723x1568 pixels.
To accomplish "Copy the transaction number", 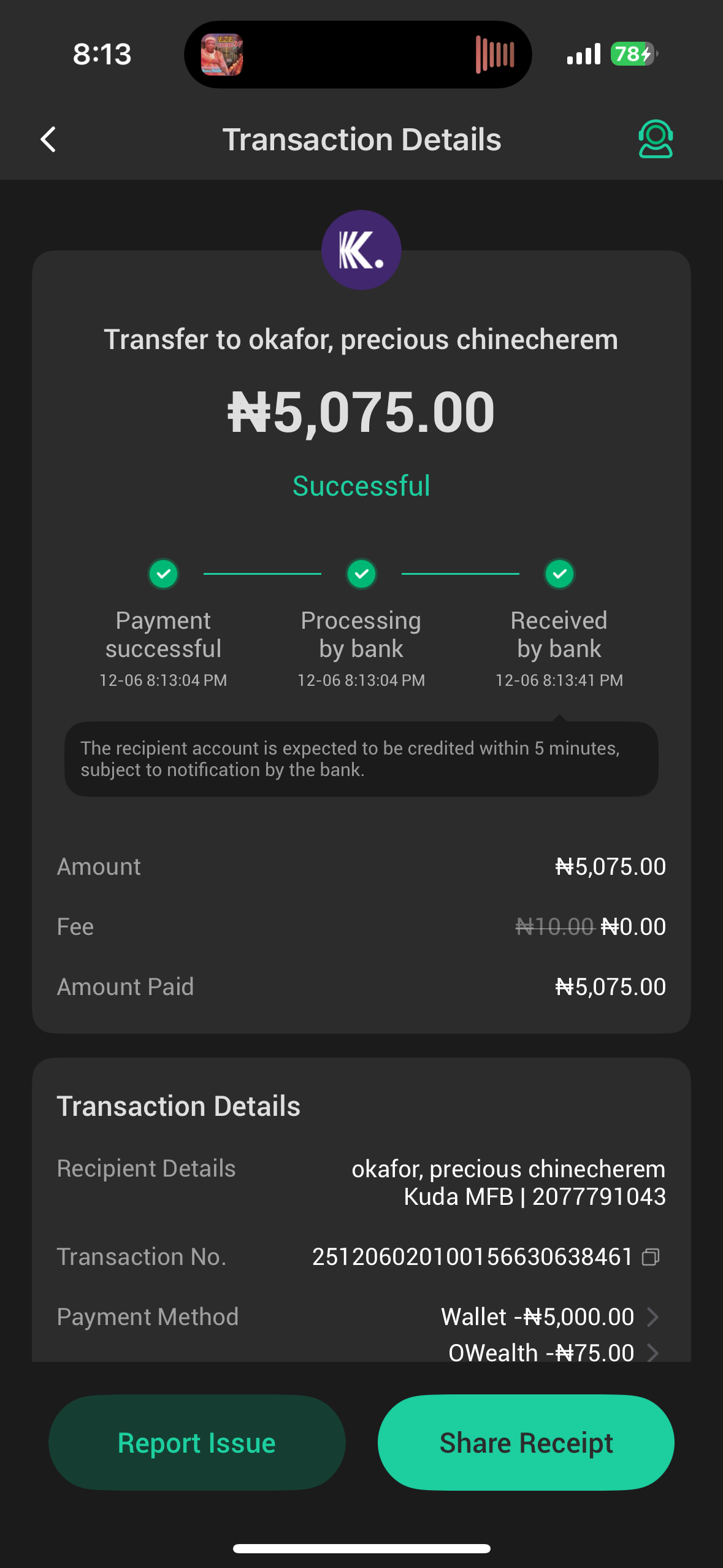I will 651,1257.
